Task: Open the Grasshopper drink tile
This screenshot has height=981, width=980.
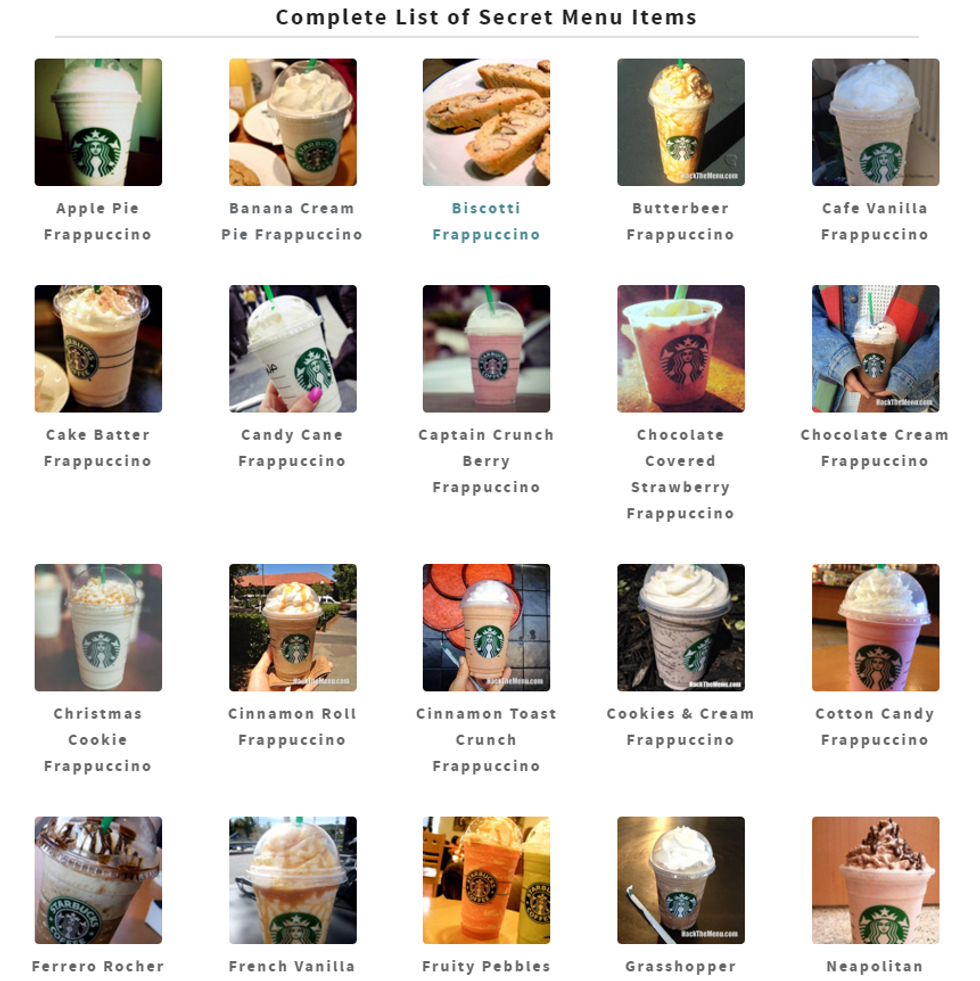Action: (x=680, y=880)
